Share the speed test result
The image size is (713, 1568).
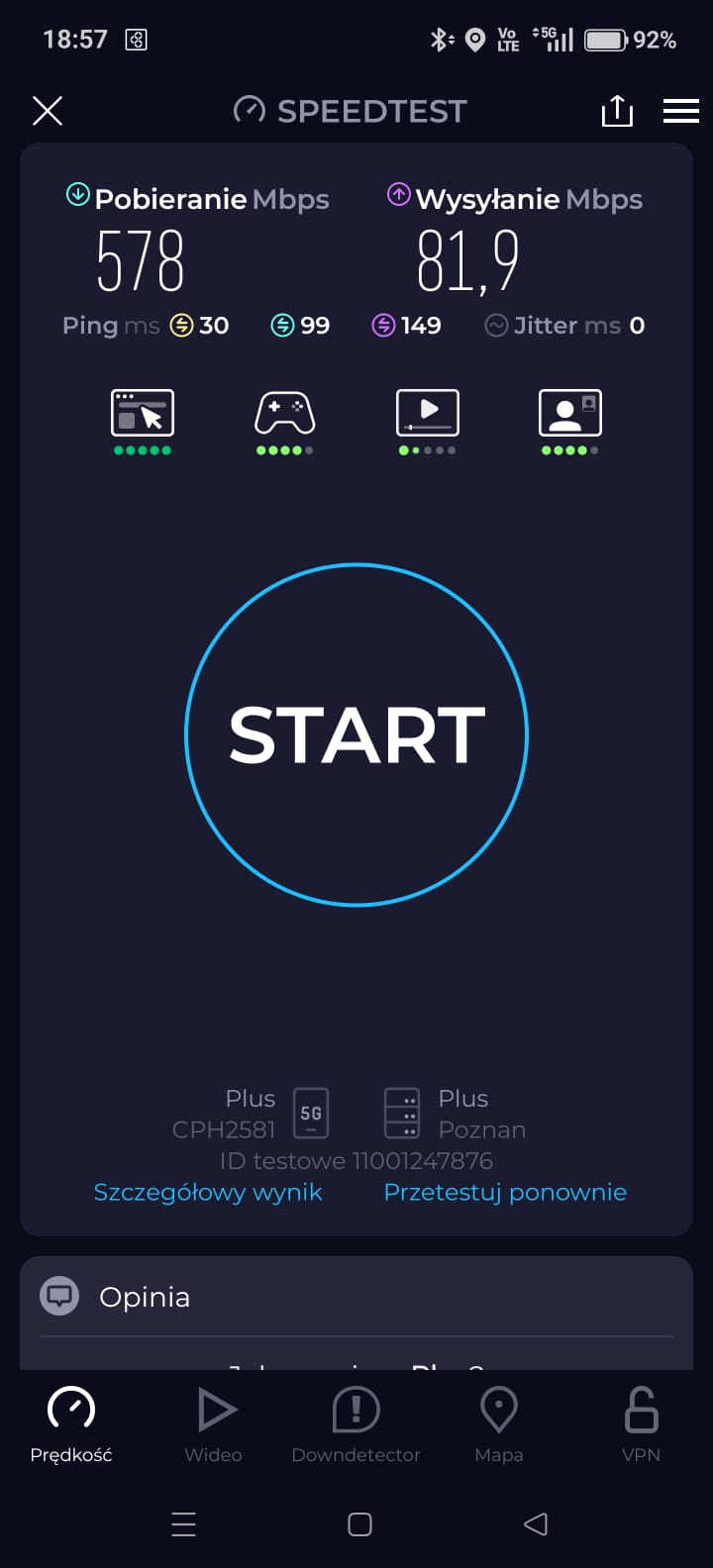click(x=616, y=111)
